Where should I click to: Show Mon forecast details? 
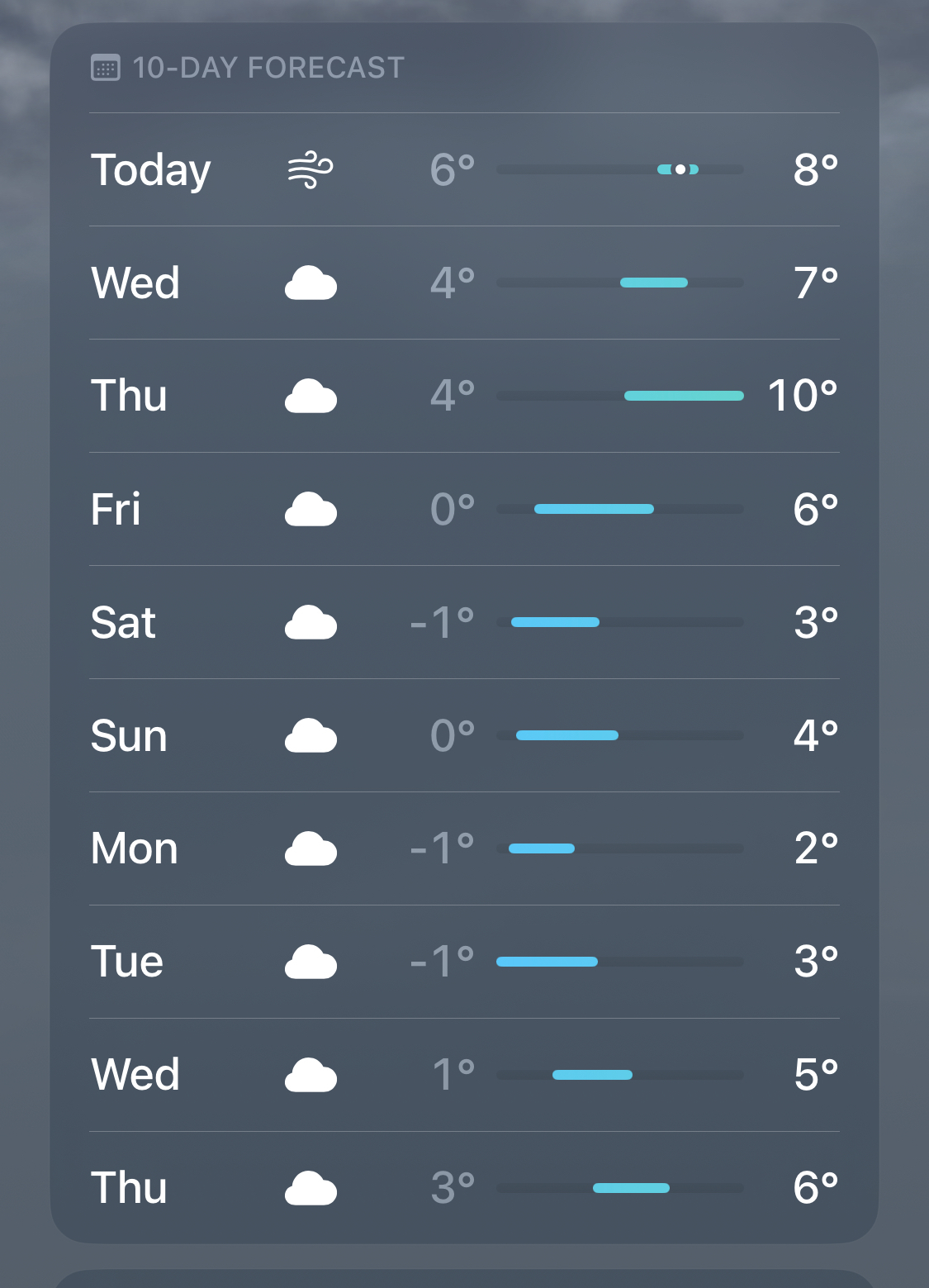[464, 848]
